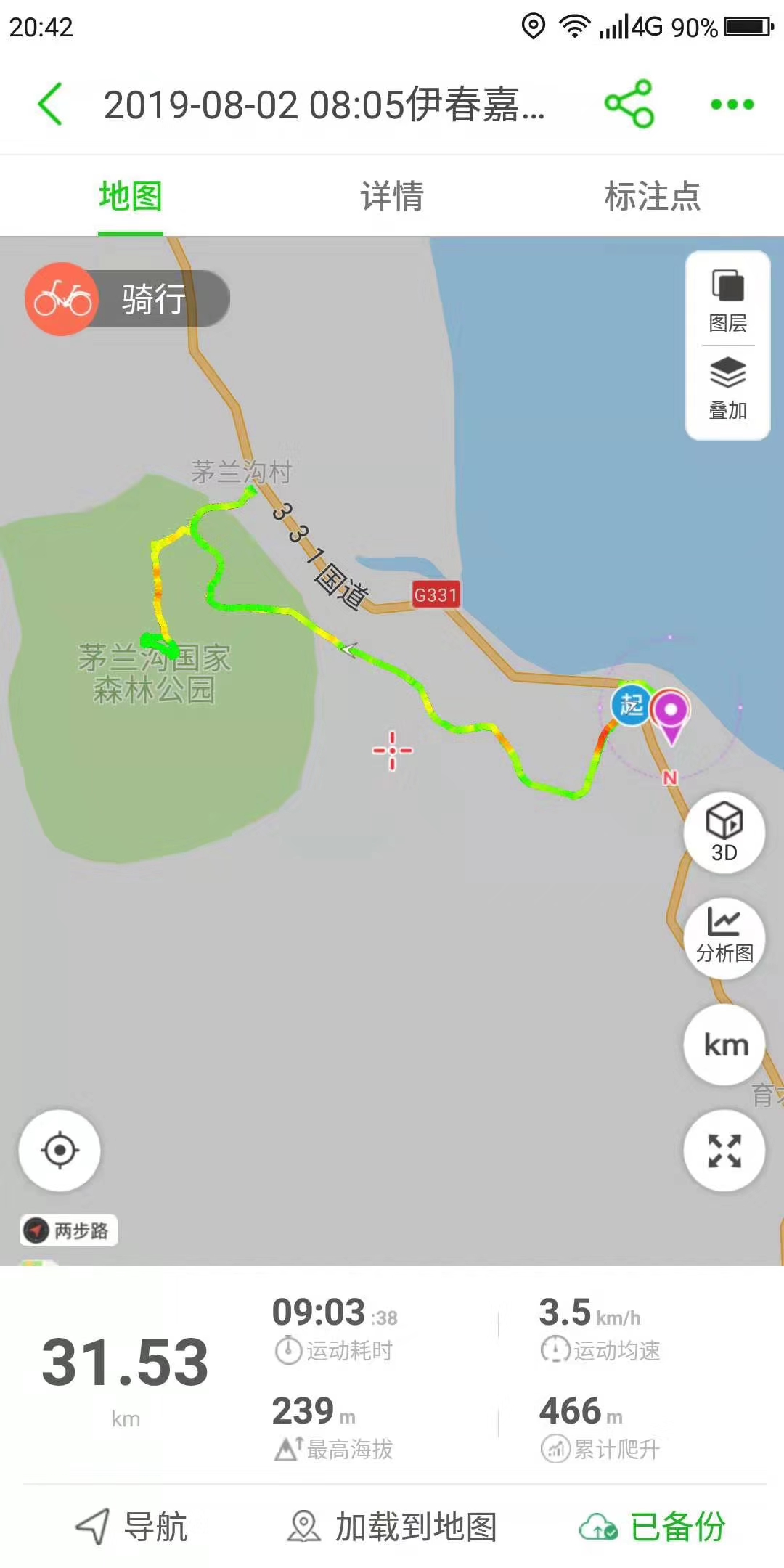The width and height of the screenshot is (784, 1568).
Task: Open the 图层 map layer options
Action: click(x=727, y=301)
